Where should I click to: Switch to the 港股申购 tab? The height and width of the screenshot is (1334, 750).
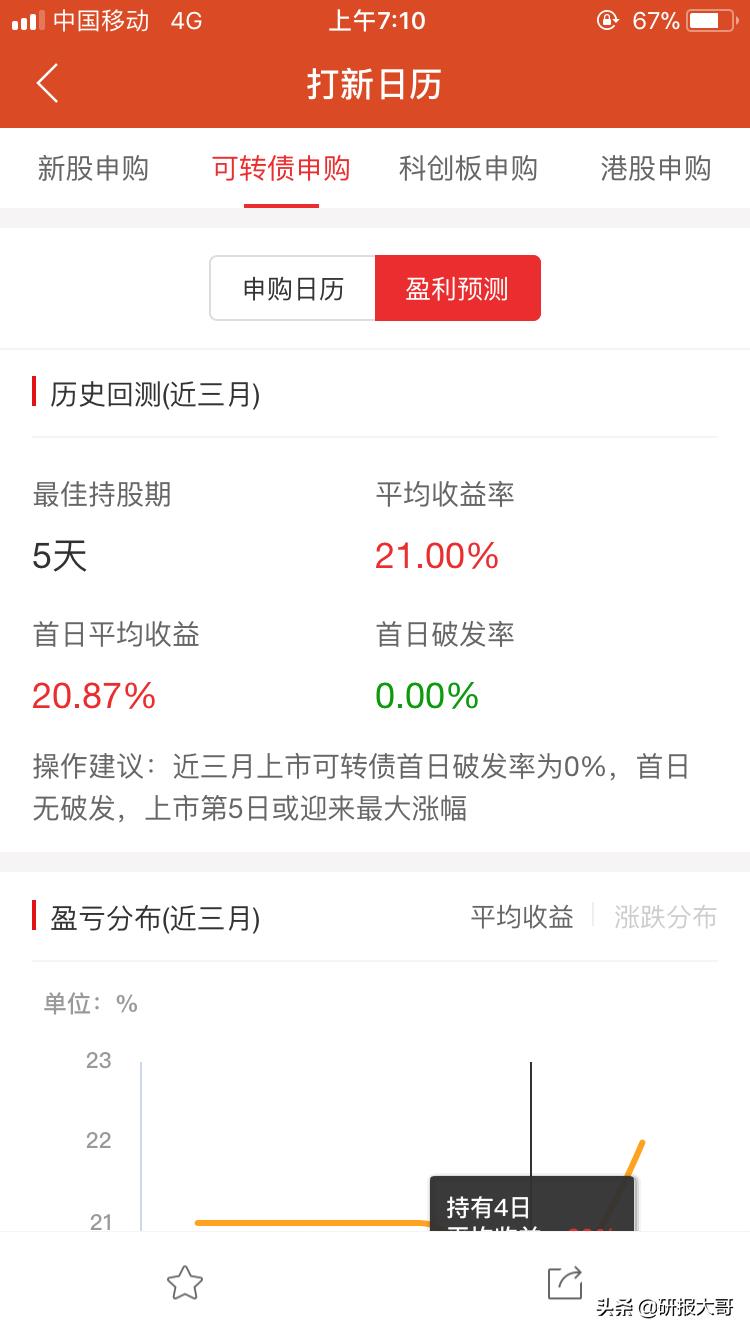coord(655,168)
